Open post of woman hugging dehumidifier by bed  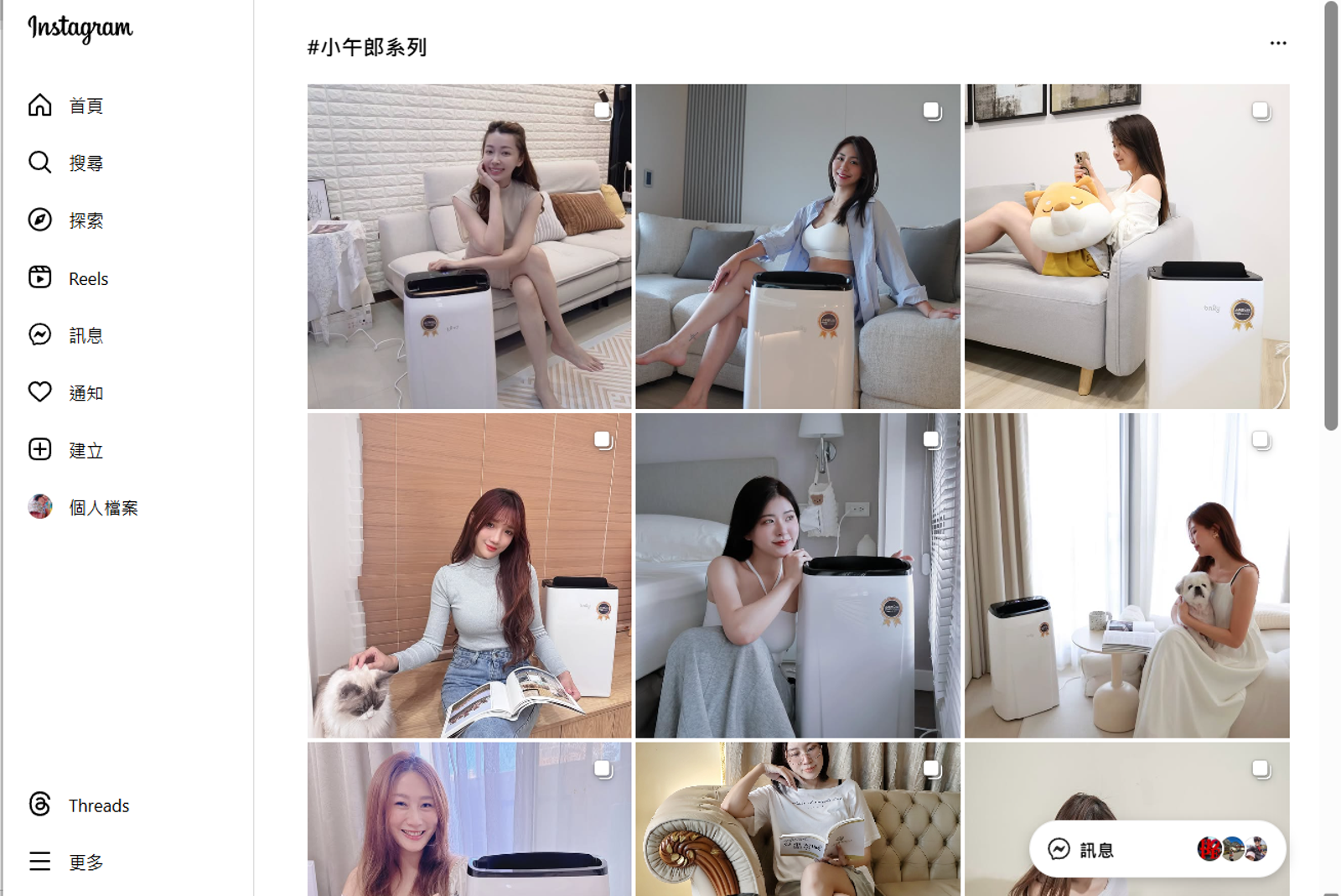pyautogui.click(x=798, y=575)
